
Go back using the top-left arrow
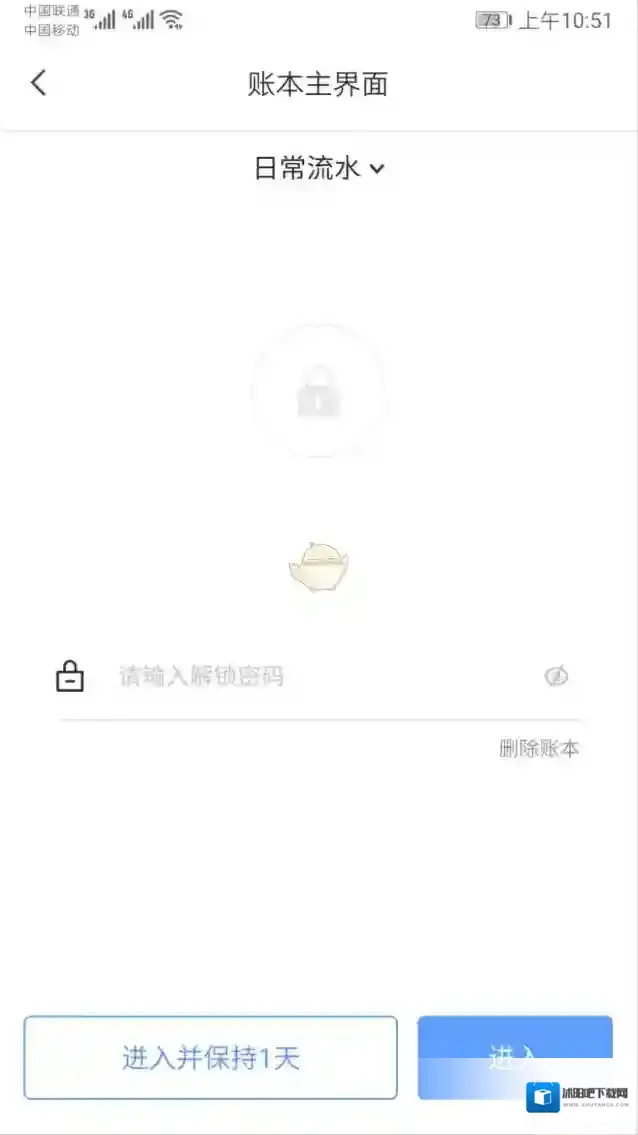39,83
